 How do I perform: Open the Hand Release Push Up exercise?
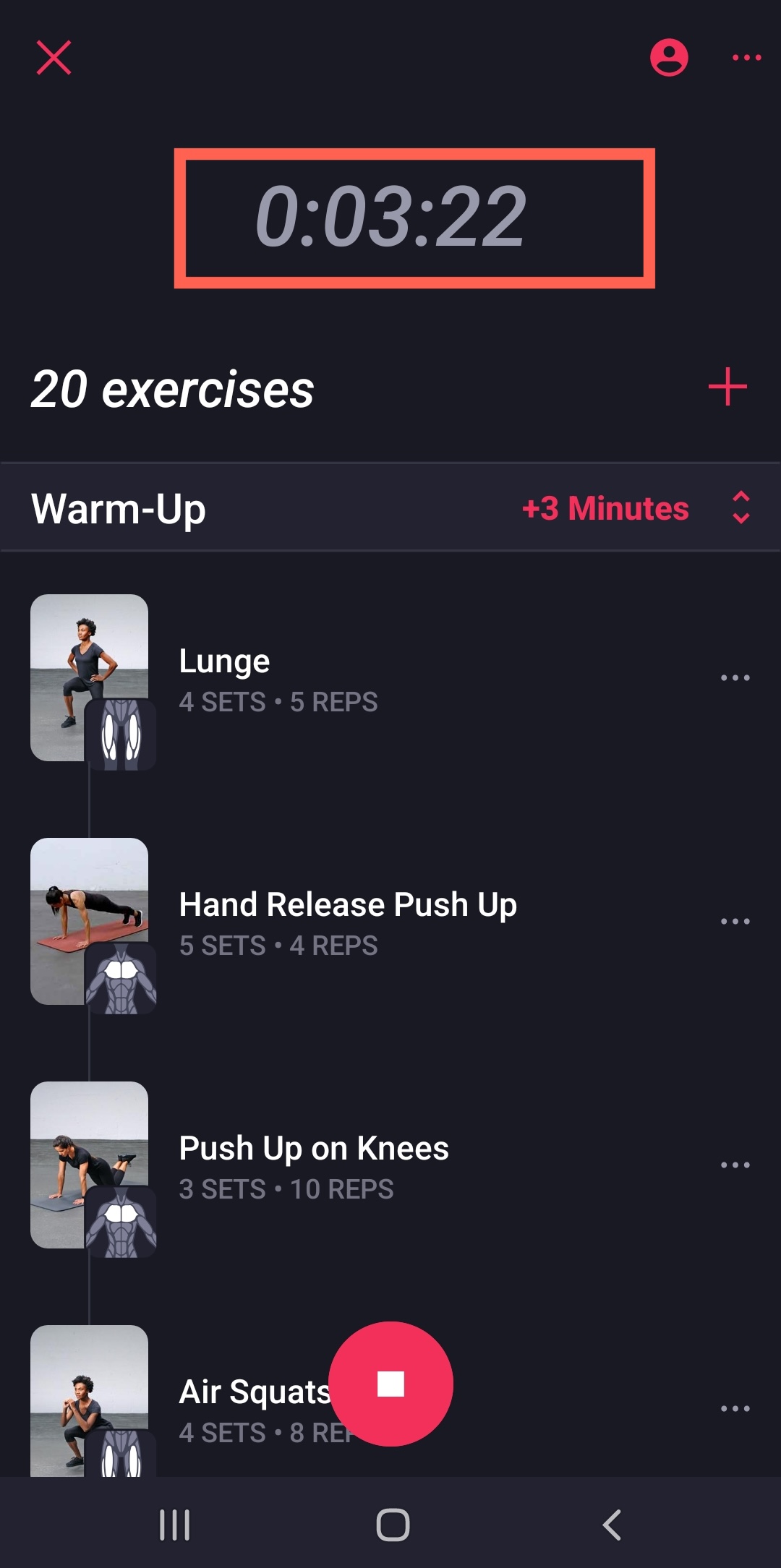click(x=347, y=905)
